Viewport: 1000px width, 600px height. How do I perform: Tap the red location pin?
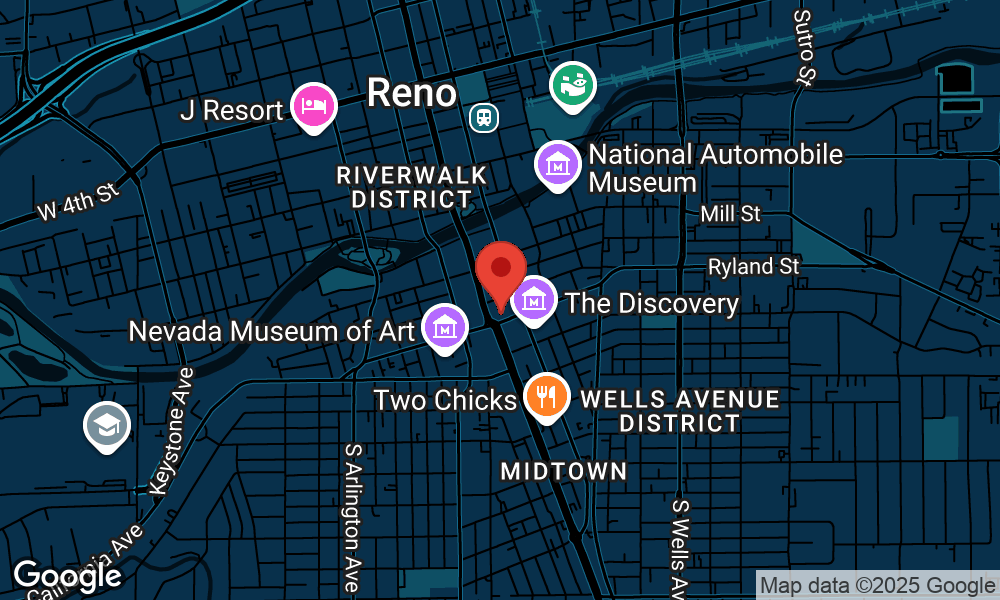pyautogui.click(x=501, y=270)
